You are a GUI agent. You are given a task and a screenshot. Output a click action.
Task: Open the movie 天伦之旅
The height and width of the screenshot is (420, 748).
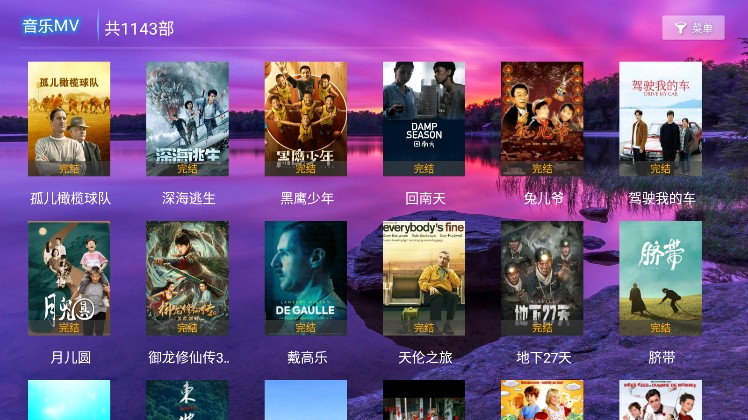point(423,278)
